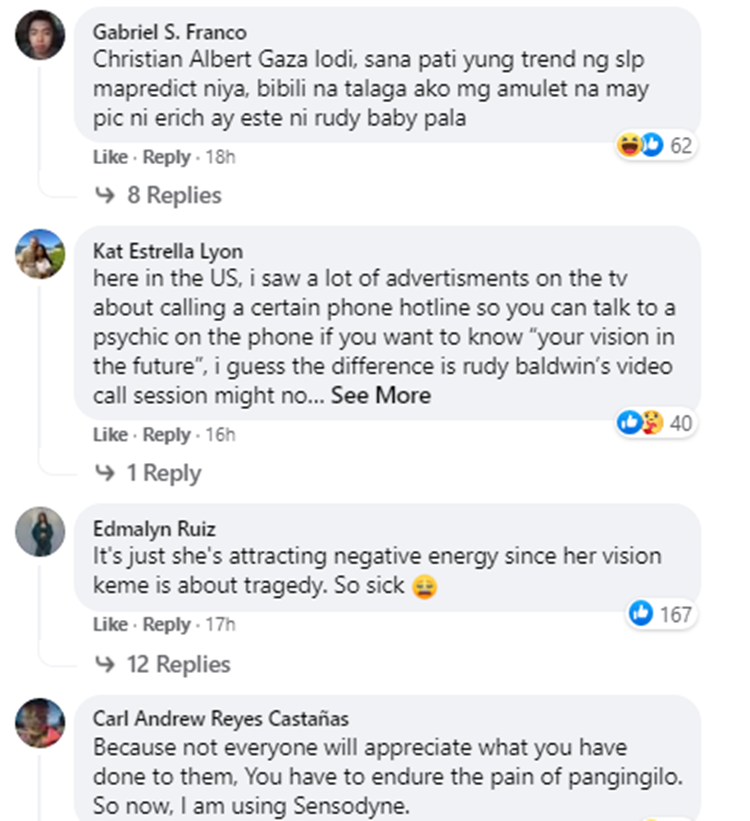Like Gabriel S. Franco's comment
Screen dimensions: 750x821
pyautogui.click(x=109, y=157)
